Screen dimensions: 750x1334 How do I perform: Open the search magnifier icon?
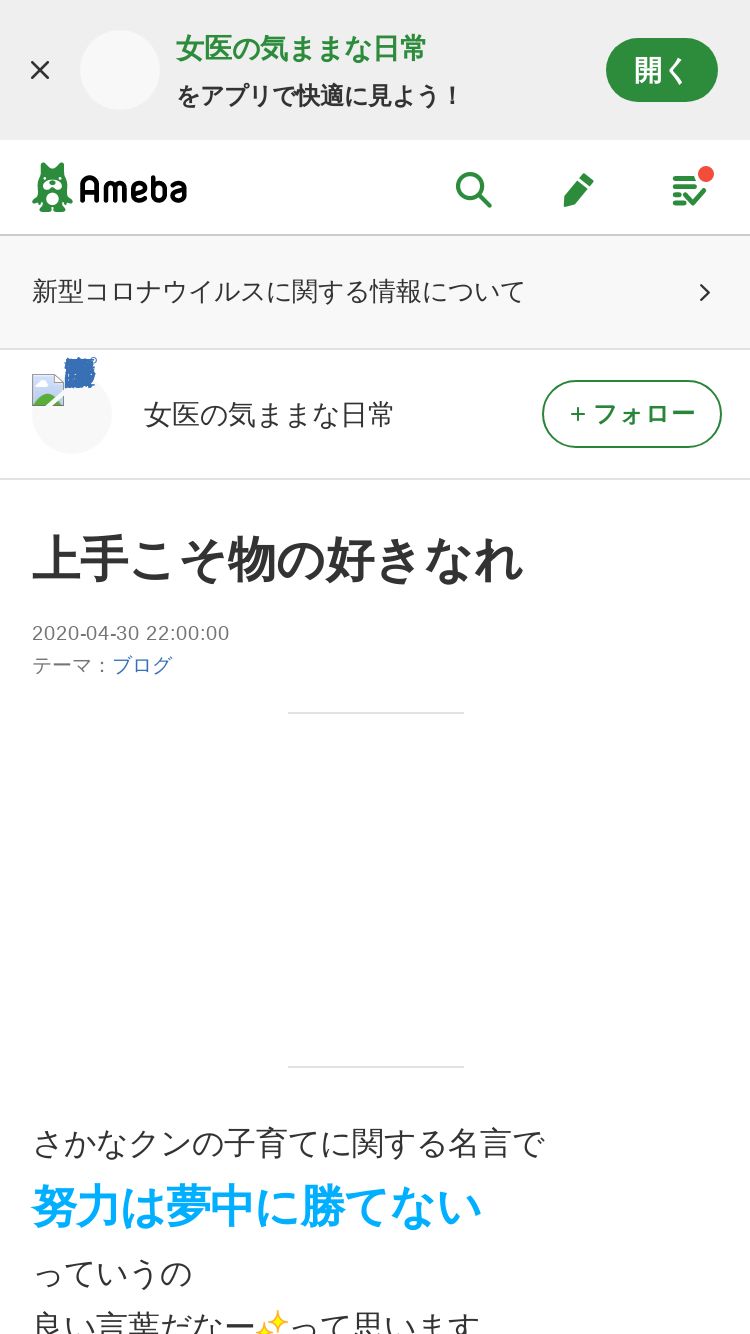[x=473, y=189]
